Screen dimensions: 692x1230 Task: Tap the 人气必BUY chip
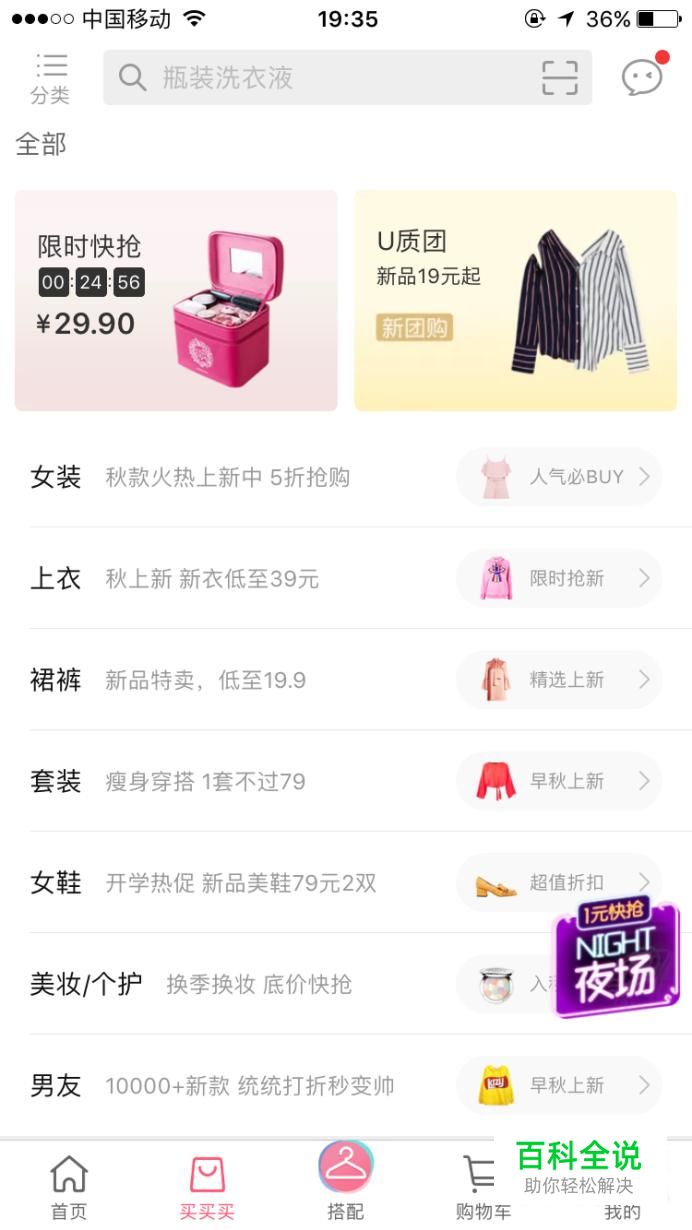pyautogui.click(x=560, y=477)
